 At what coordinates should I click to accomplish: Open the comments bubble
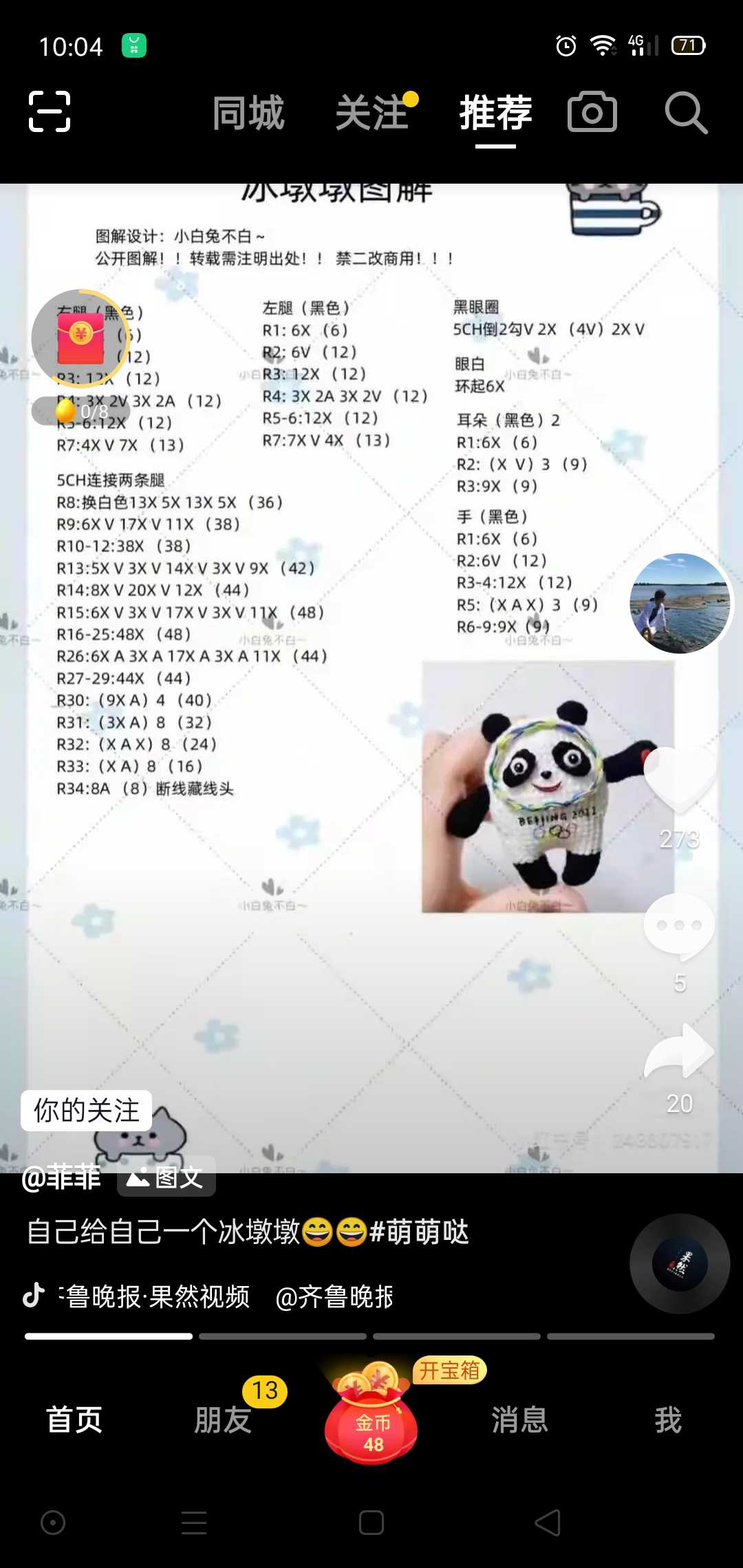tap(680, 926)
